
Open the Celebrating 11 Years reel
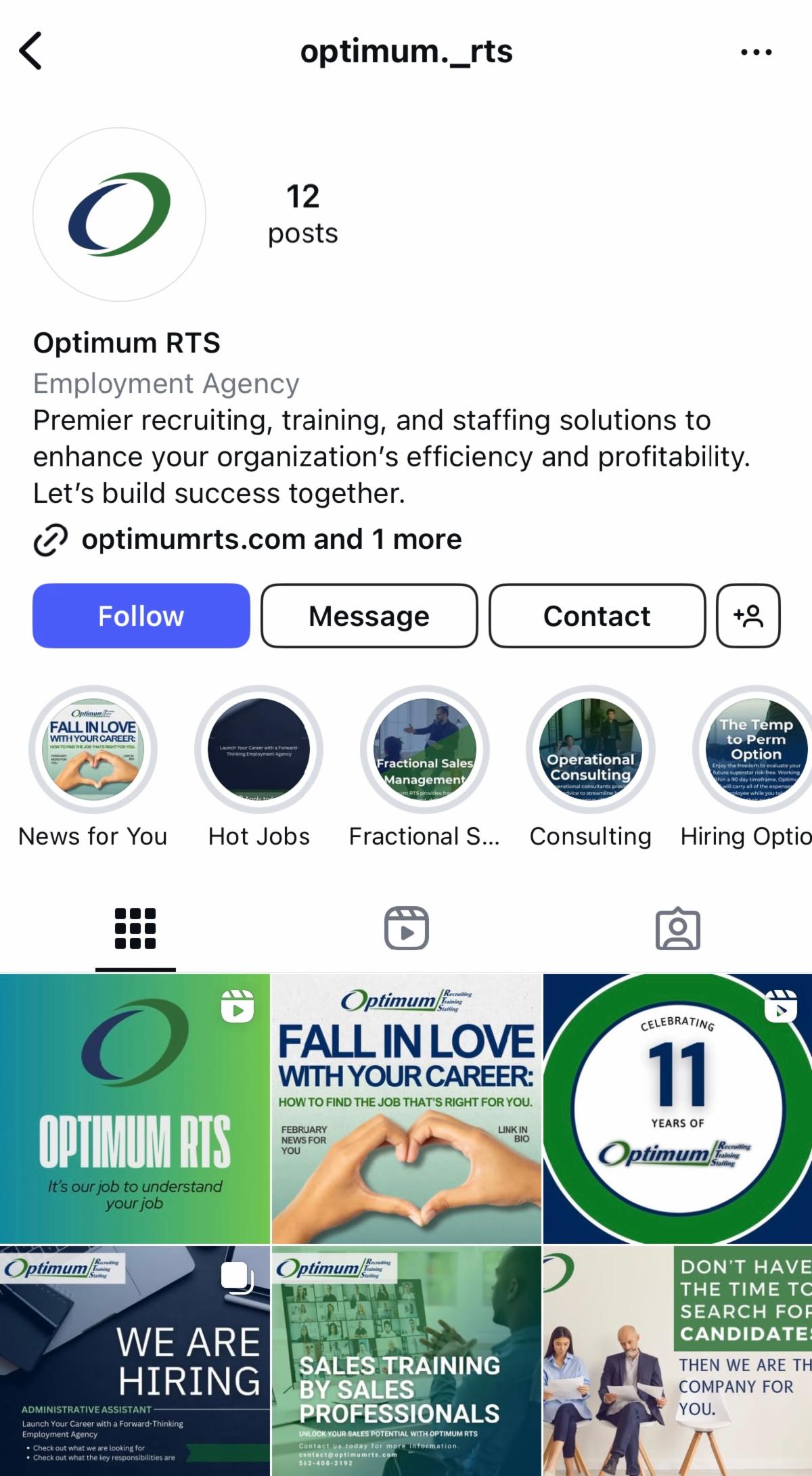(677, 1109)
